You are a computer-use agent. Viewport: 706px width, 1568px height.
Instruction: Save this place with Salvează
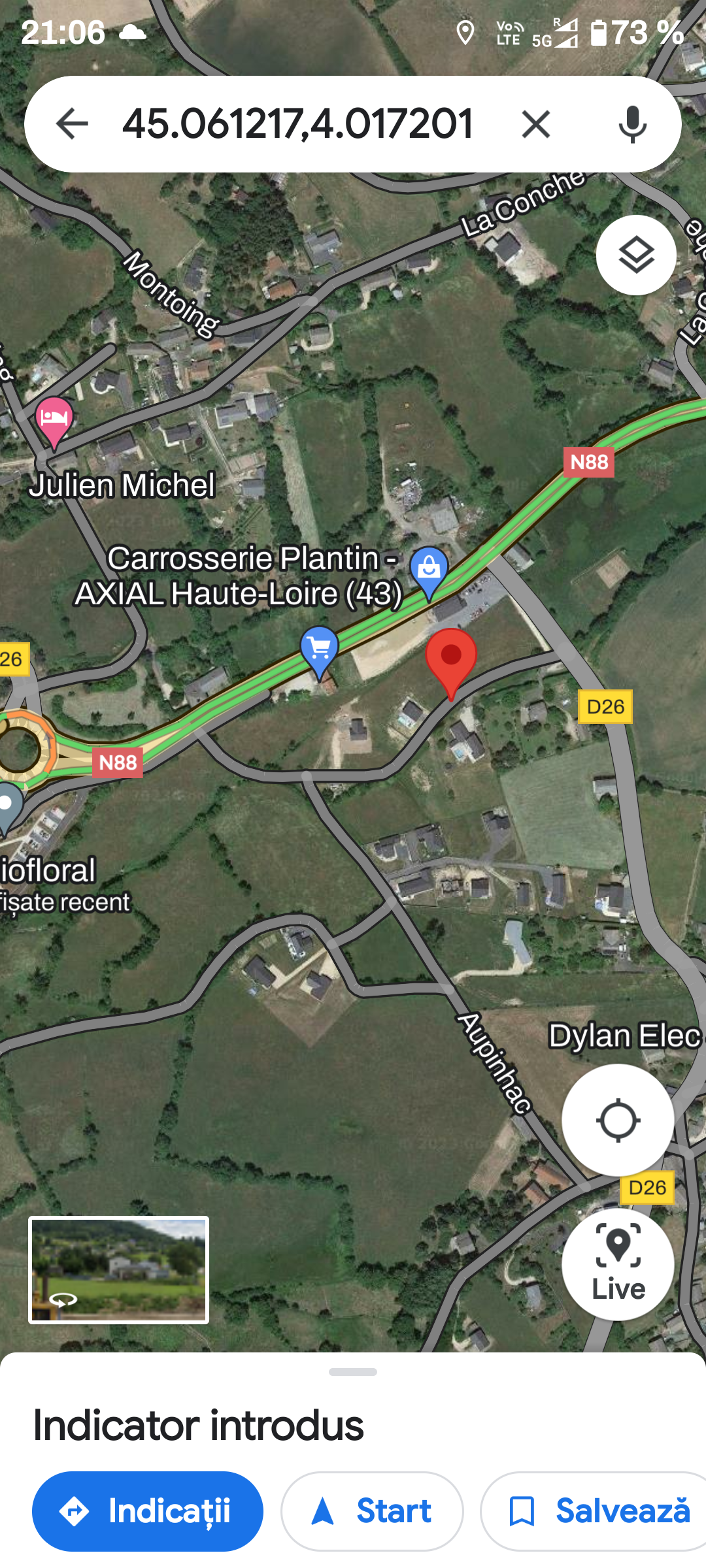click(x=594, y=1511)
